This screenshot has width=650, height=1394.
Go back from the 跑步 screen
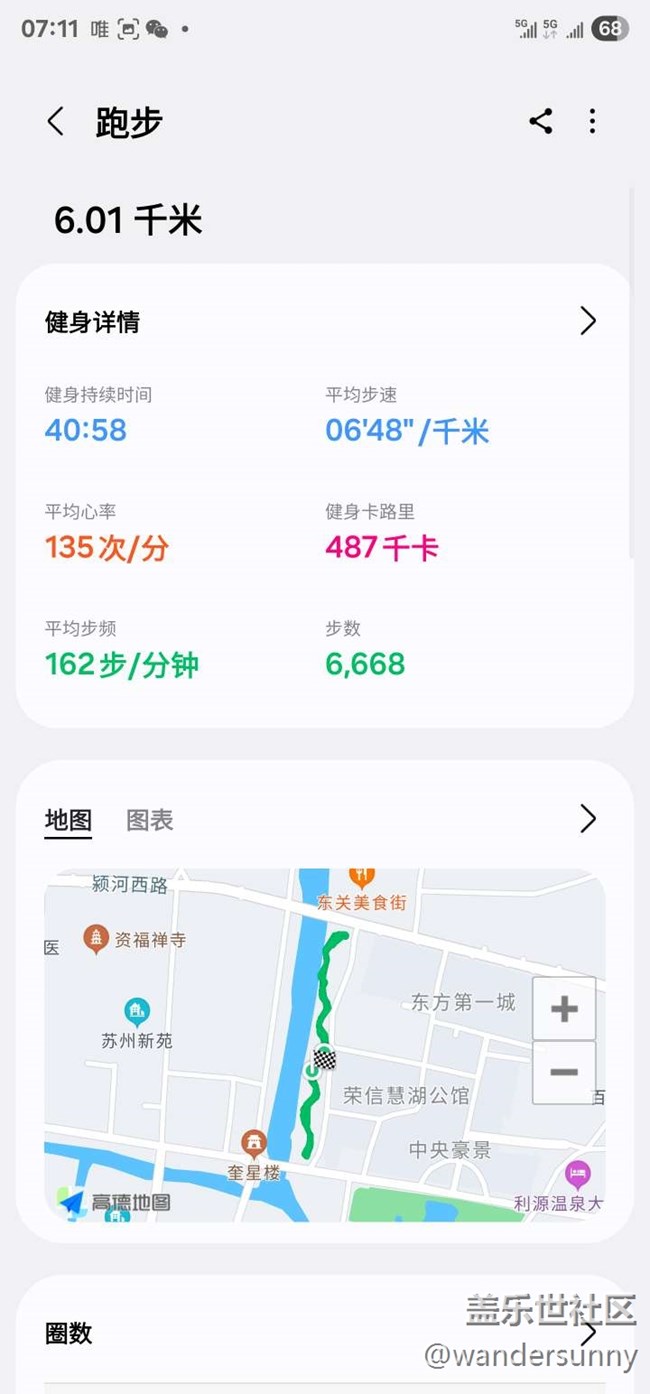click(56, 122)
